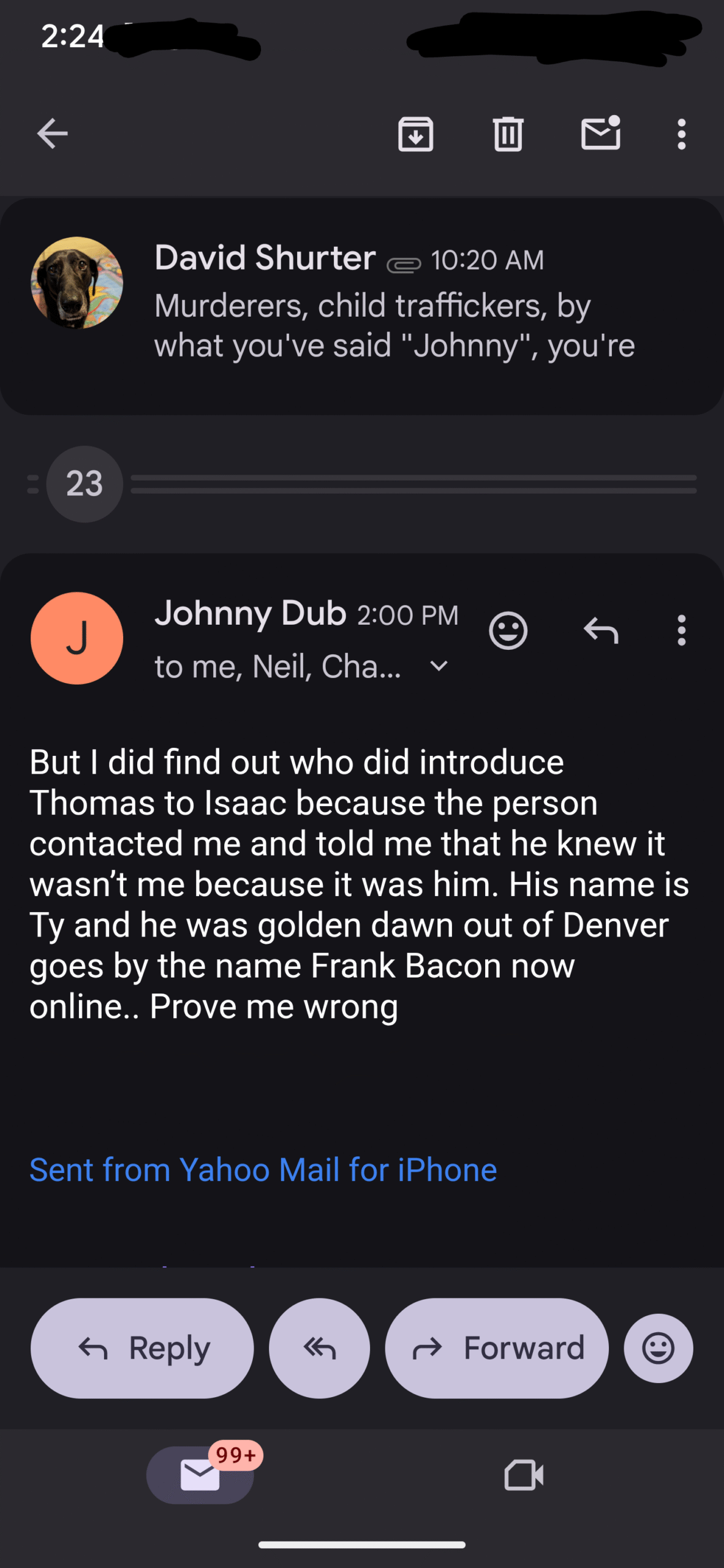Add emoji reaction to Johnny Dub's message
Viewport: 724px width, 1568px height.
tap(508, 630)
